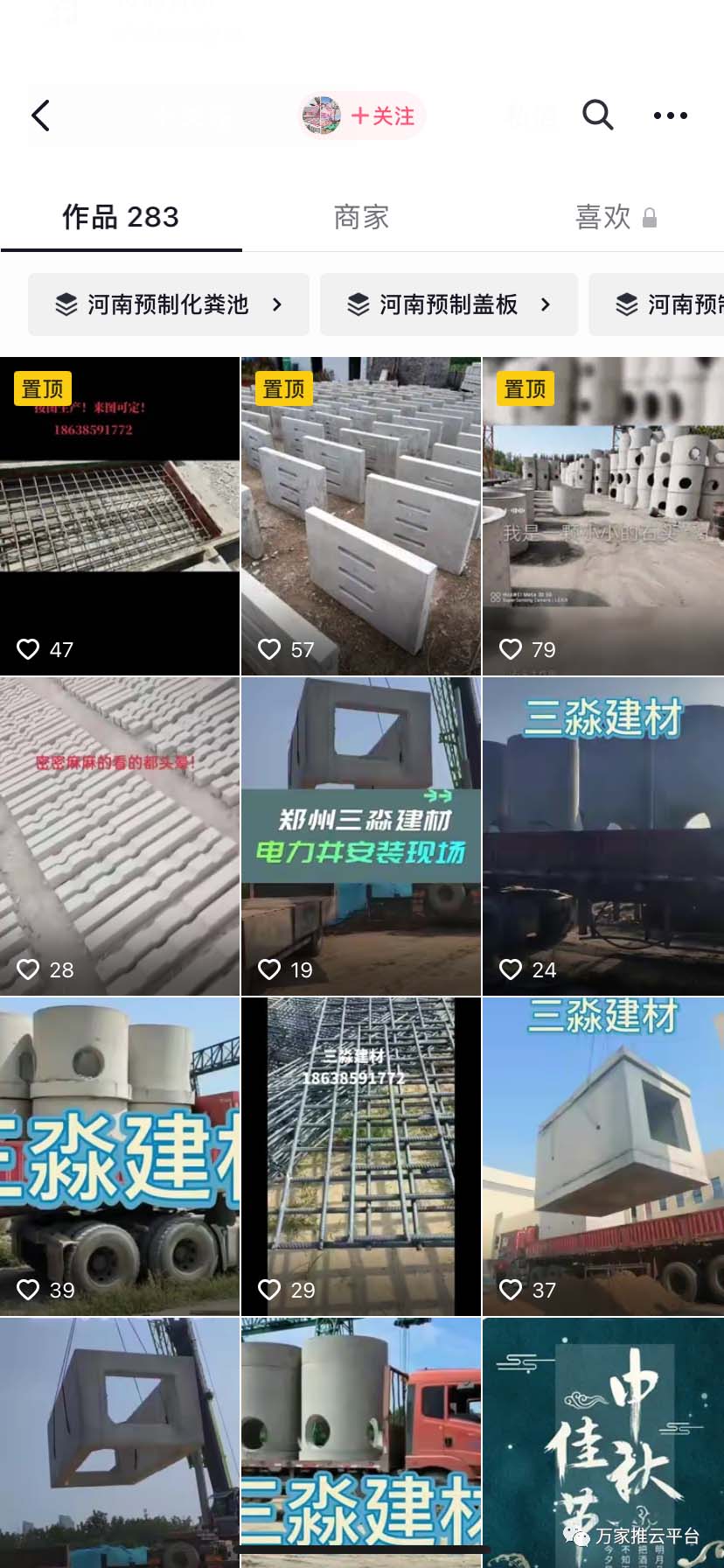Image resolution: width=724 pixels, height=1568 pixels.
Task: Open the video with 39 likes
Action: [120, 1157]
